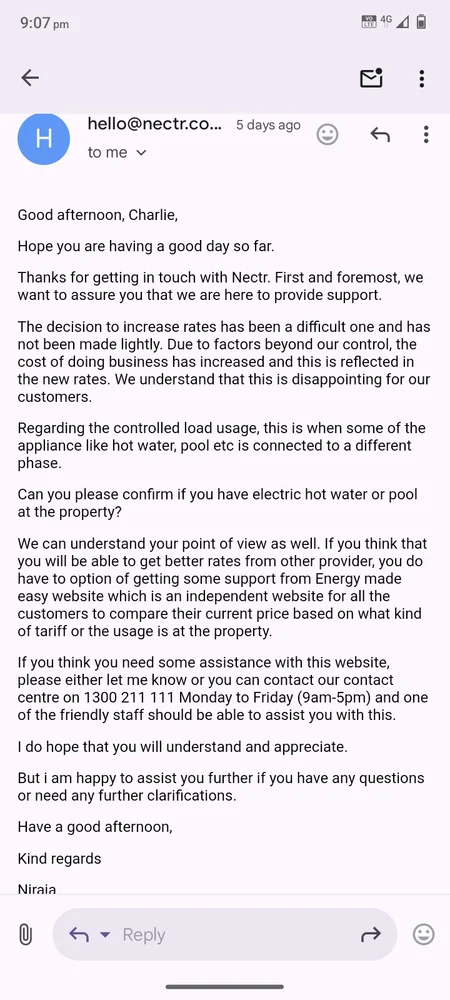Add an emoji reaction beside the sender name

[328, 134]
